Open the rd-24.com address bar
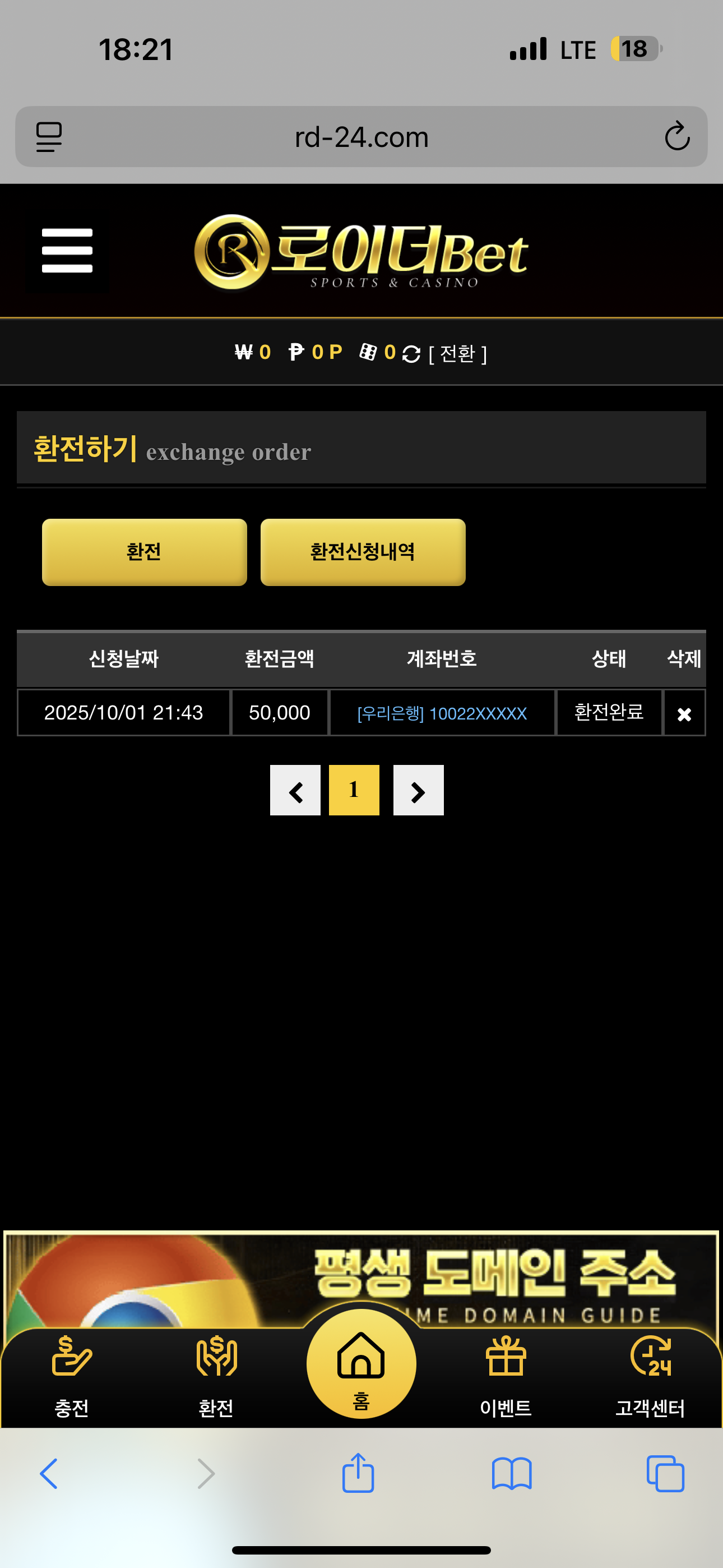 pos(361,137)
